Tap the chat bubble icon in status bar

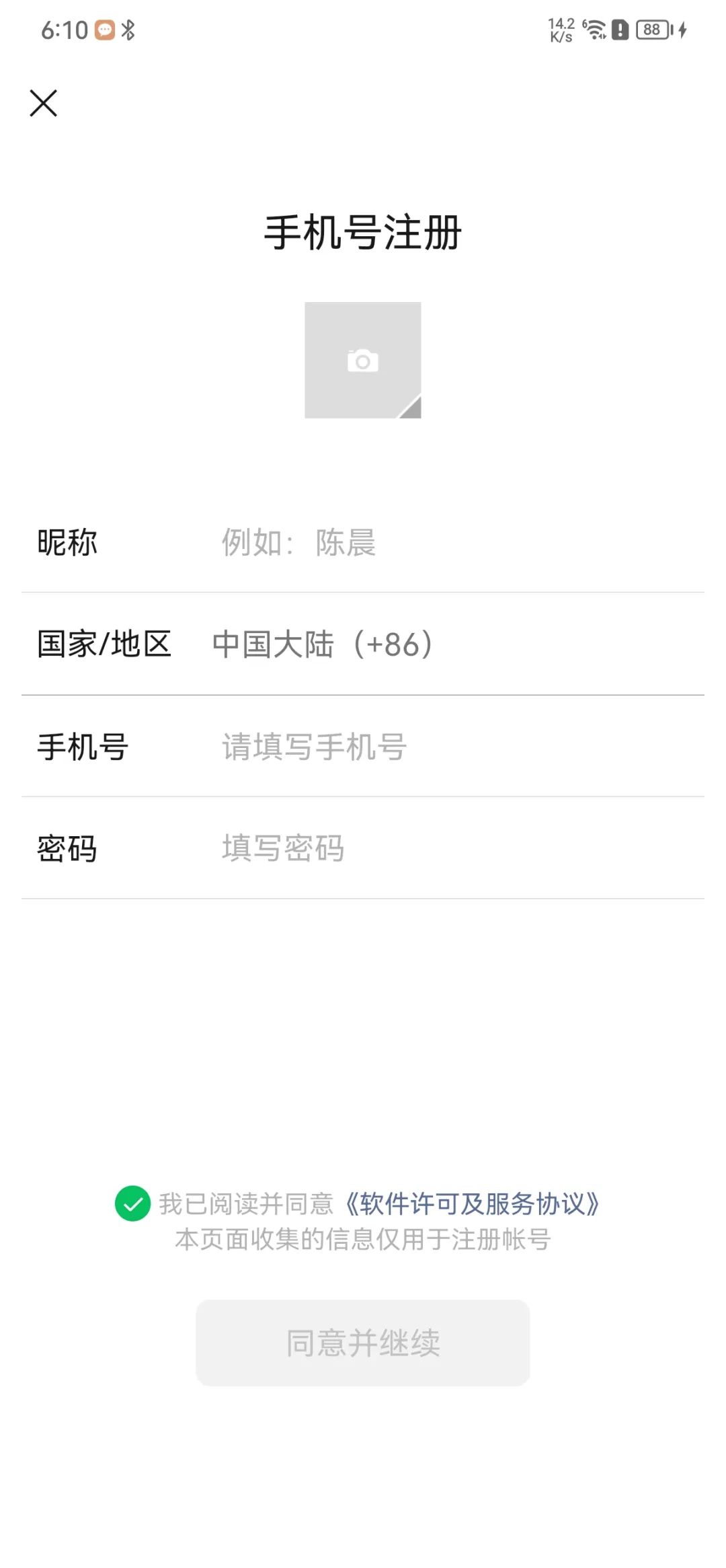coord(104,30)
